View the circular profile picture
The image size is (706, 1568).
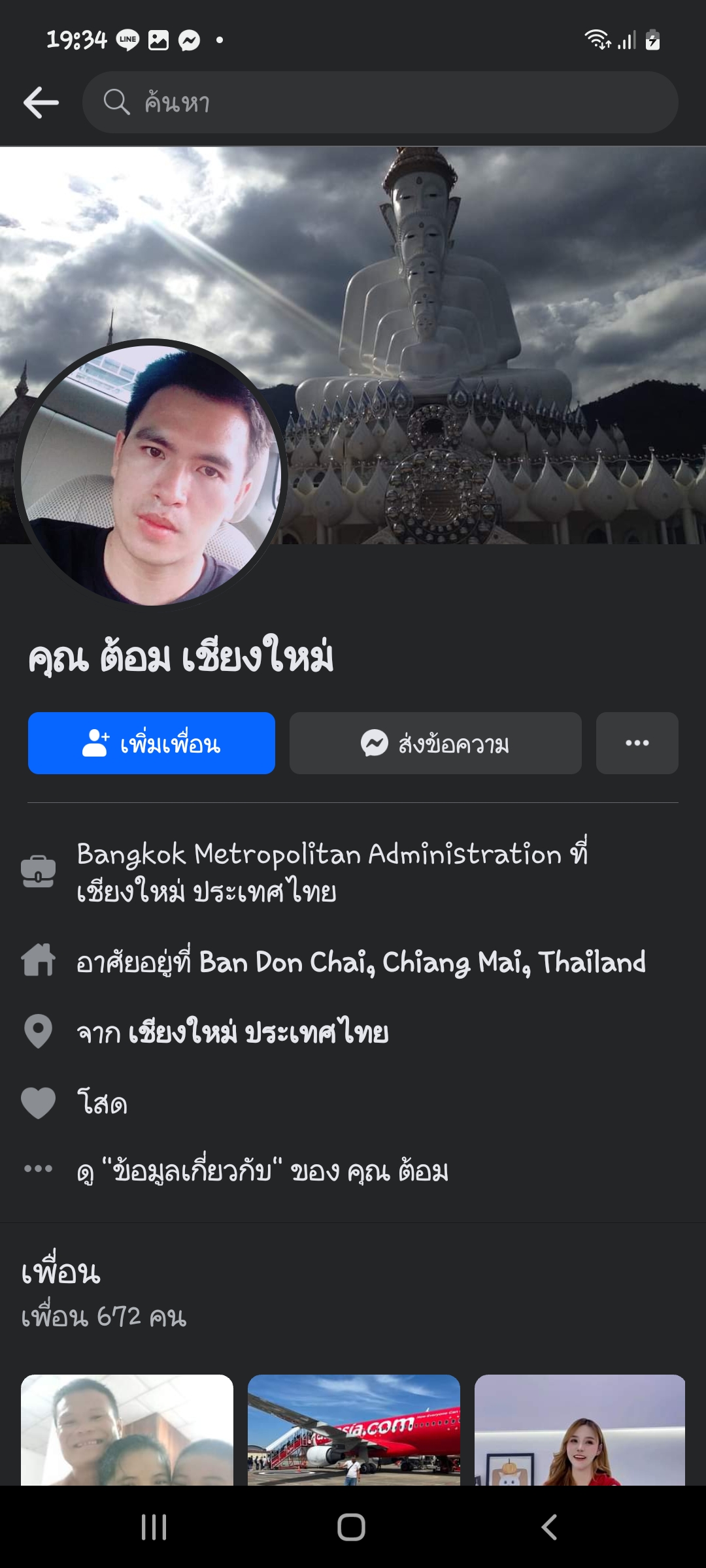(151, 475)
